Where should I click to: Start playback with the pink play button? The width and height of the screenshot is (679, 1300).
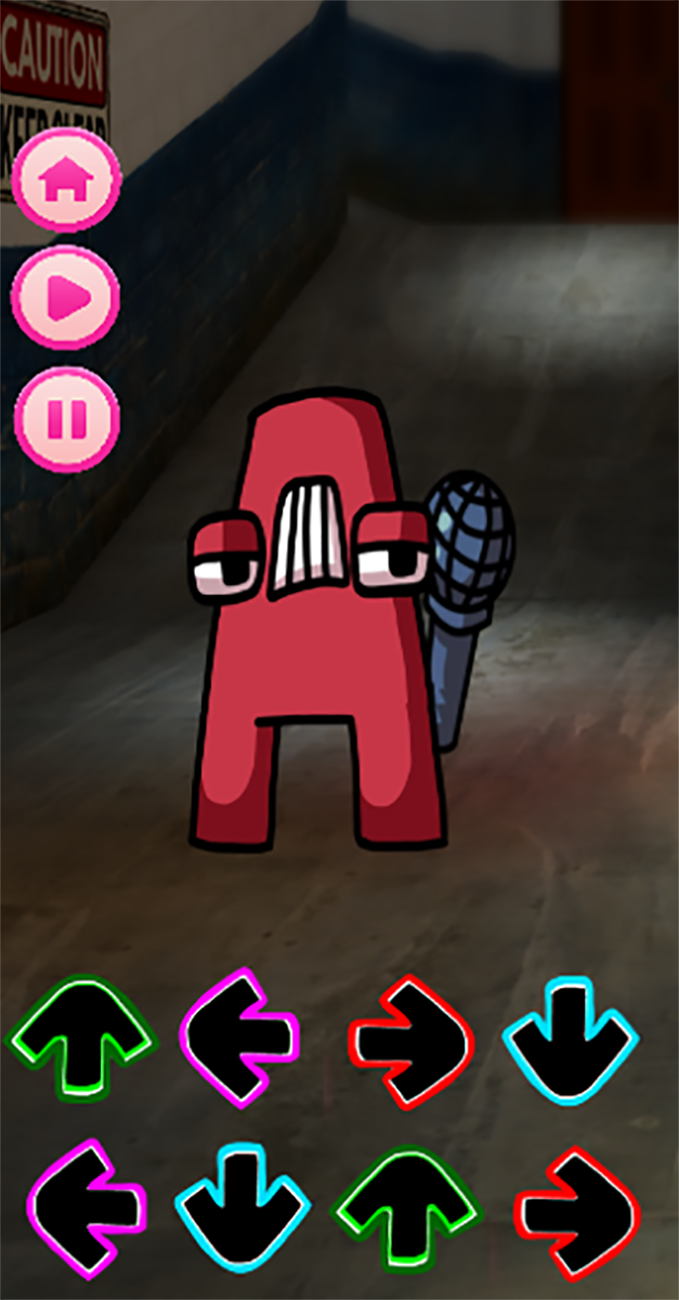66,298
